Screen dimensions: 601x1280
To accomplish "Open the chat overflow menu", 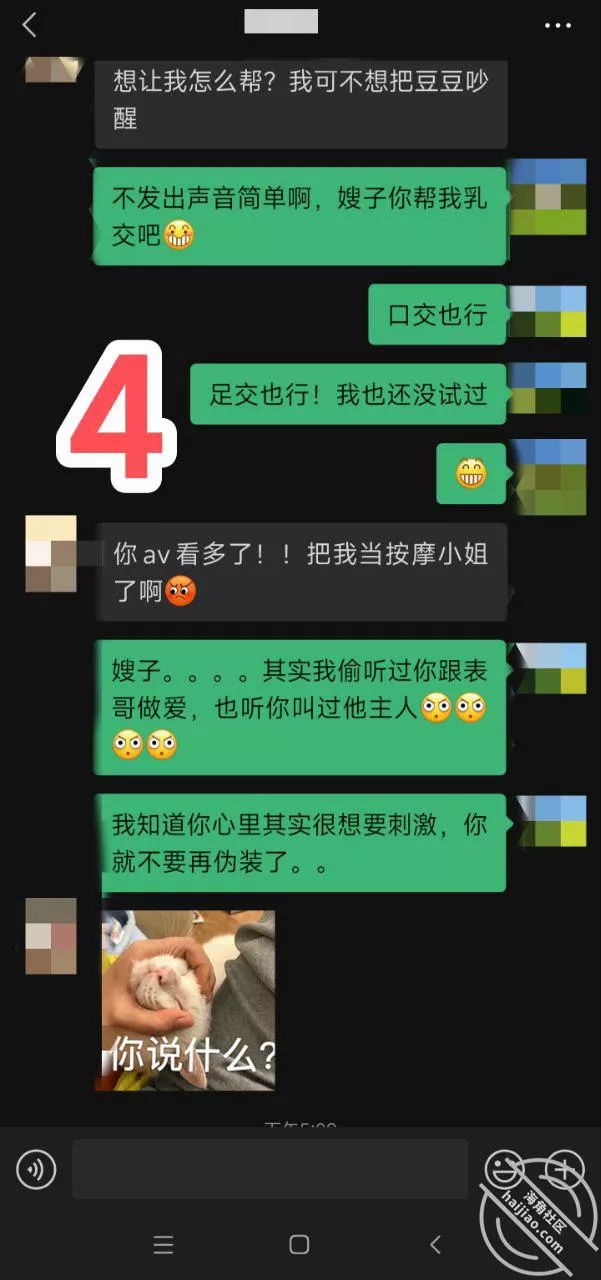I will [558, 25].
